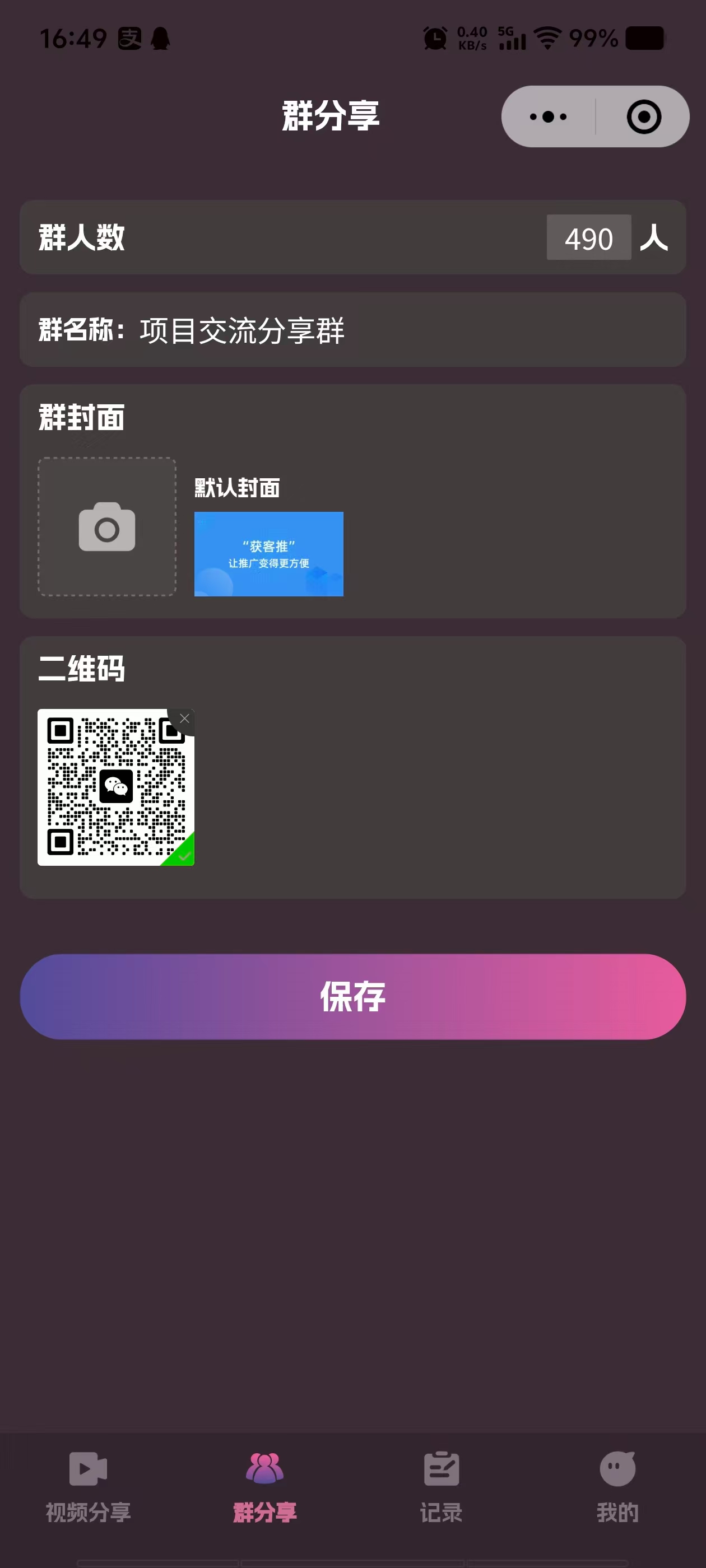Remove the uploaded QR code image

pos(184,719)
